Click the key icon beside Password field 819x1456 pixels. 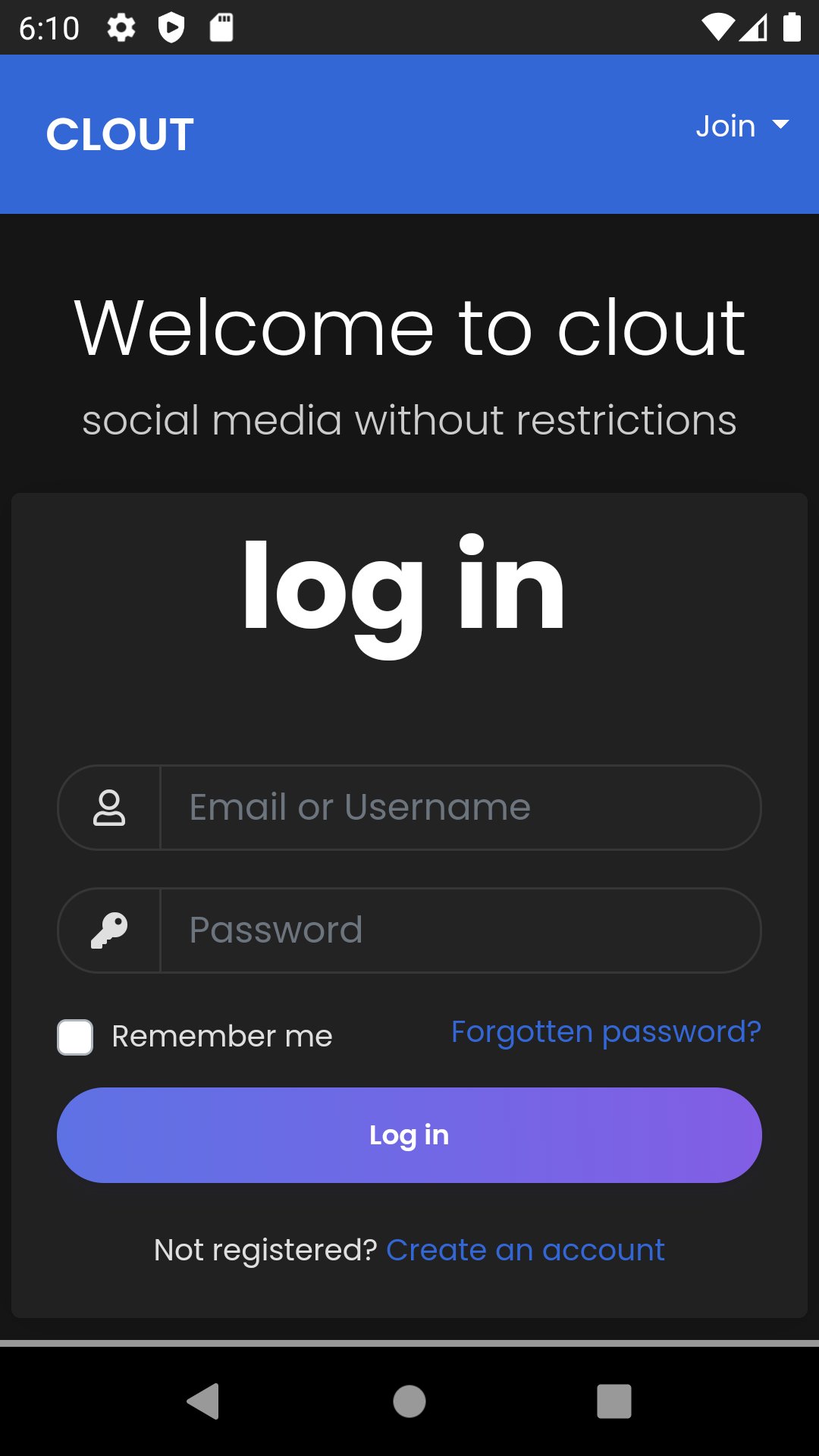[108, 930]
